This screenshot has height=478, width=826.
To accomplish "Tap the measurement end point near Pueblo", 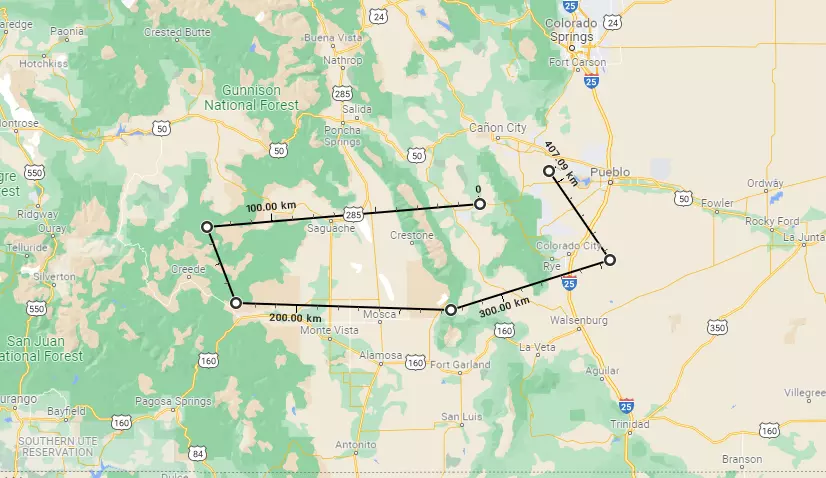I will [549, 171].
